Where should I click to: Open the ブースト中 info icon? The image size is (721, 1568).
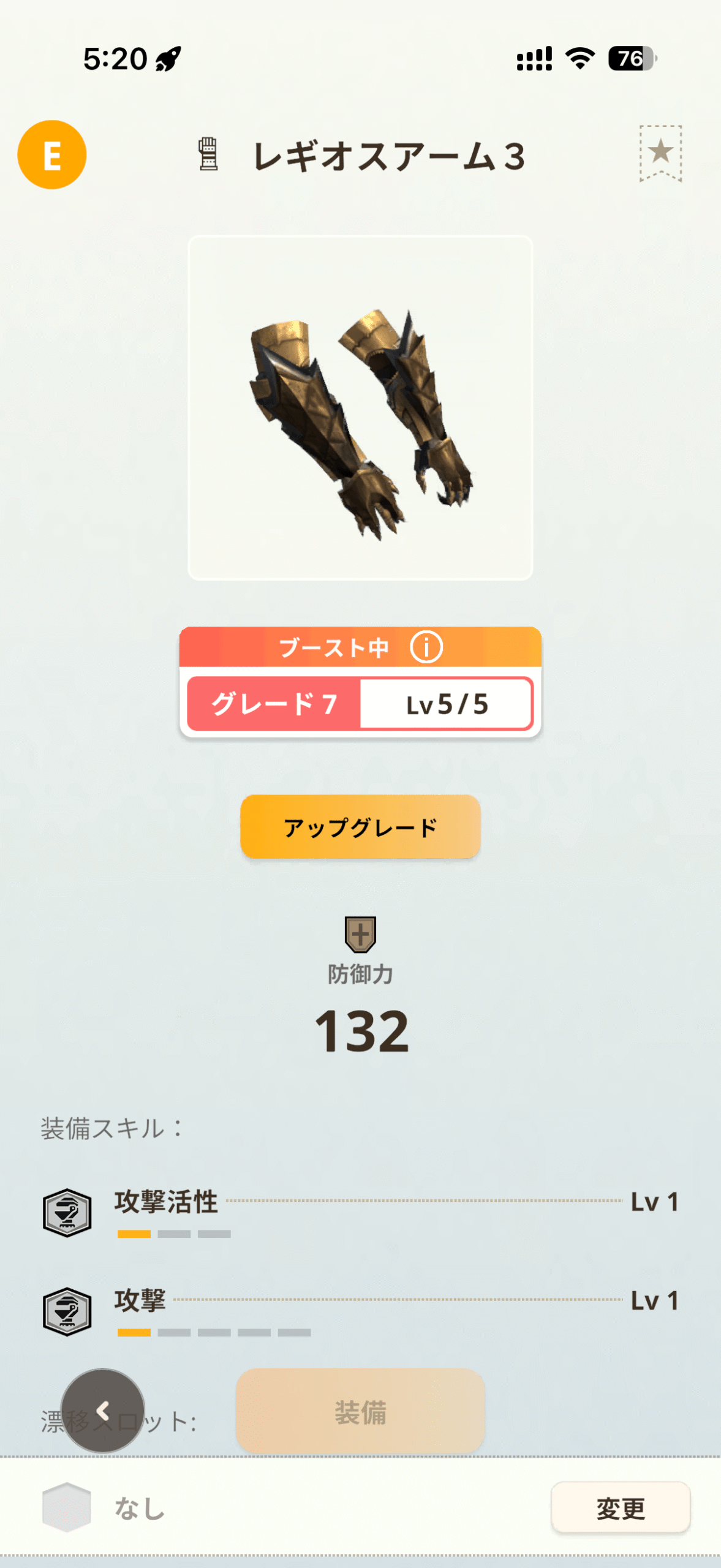(426, 647)
